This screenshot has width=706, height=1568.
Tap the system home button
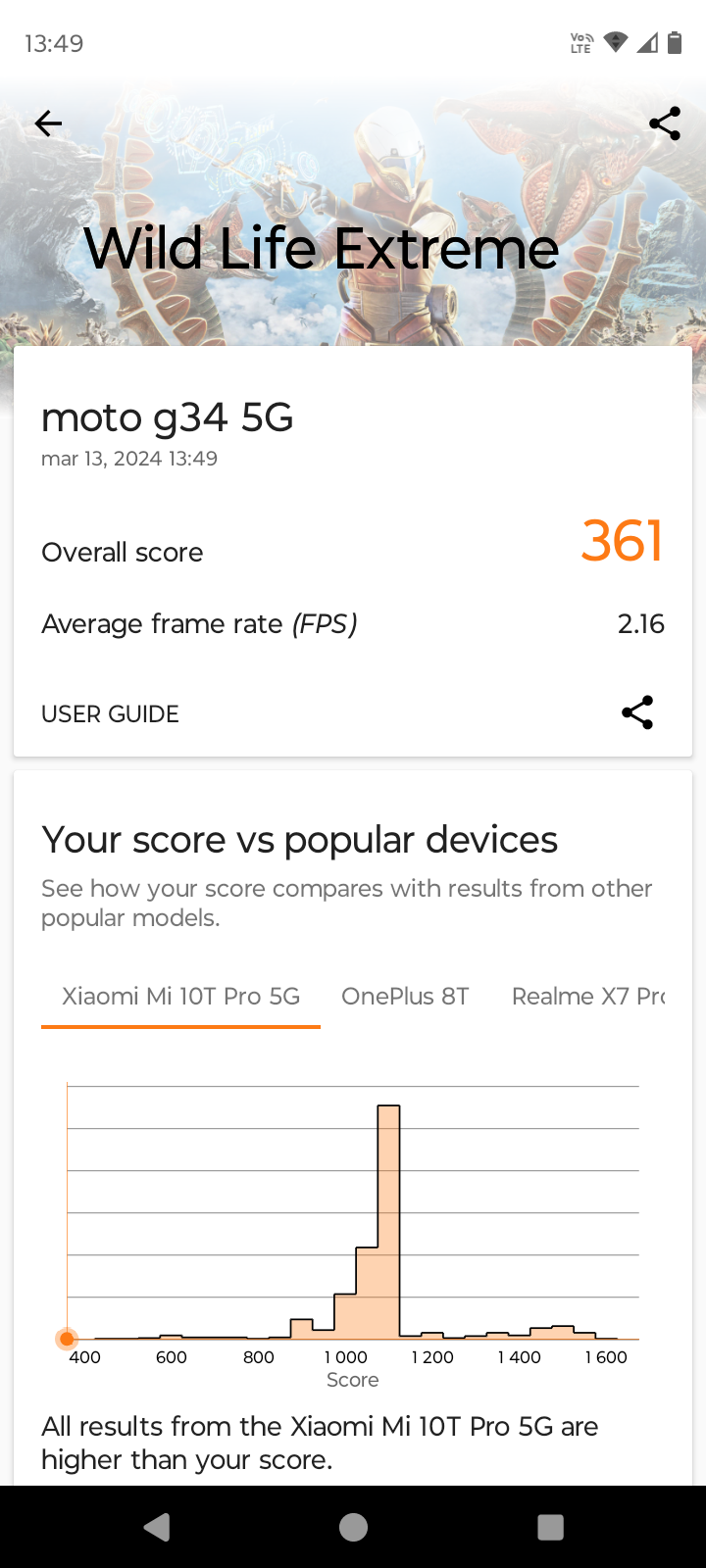[x=353, y=1527]
